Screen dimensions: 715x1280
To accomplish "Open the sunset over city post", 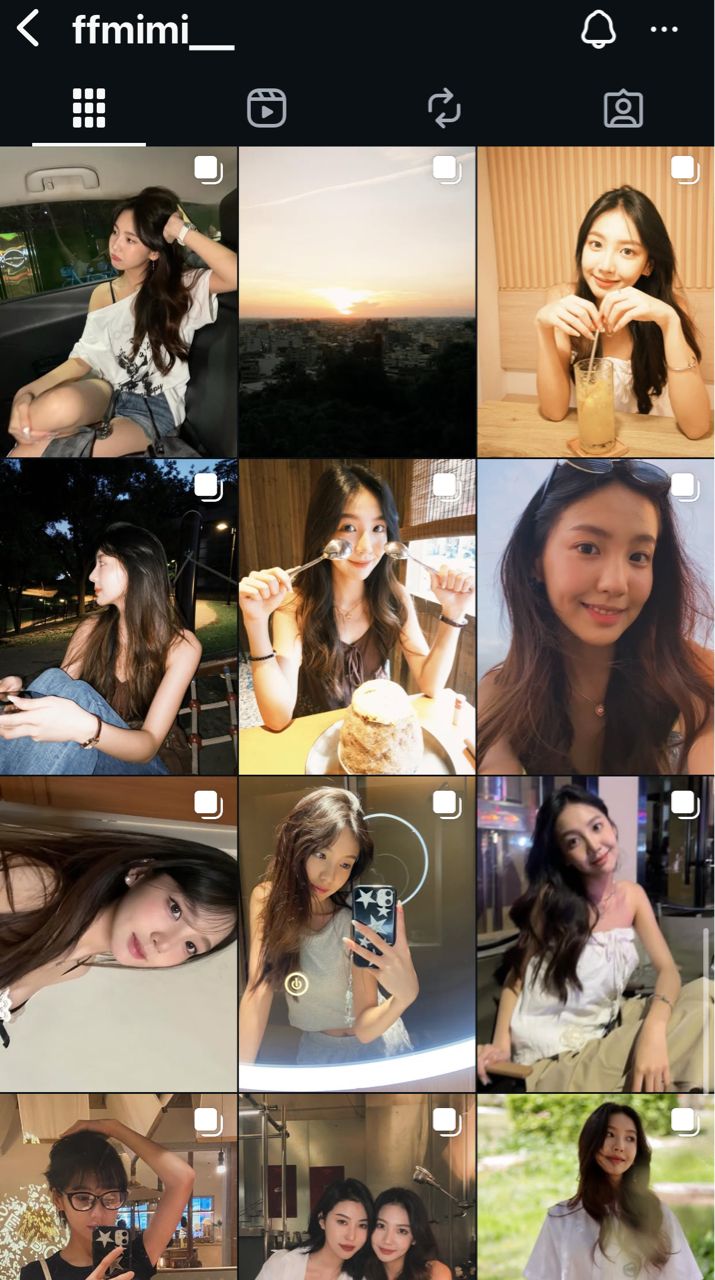I will click(357, 302).
